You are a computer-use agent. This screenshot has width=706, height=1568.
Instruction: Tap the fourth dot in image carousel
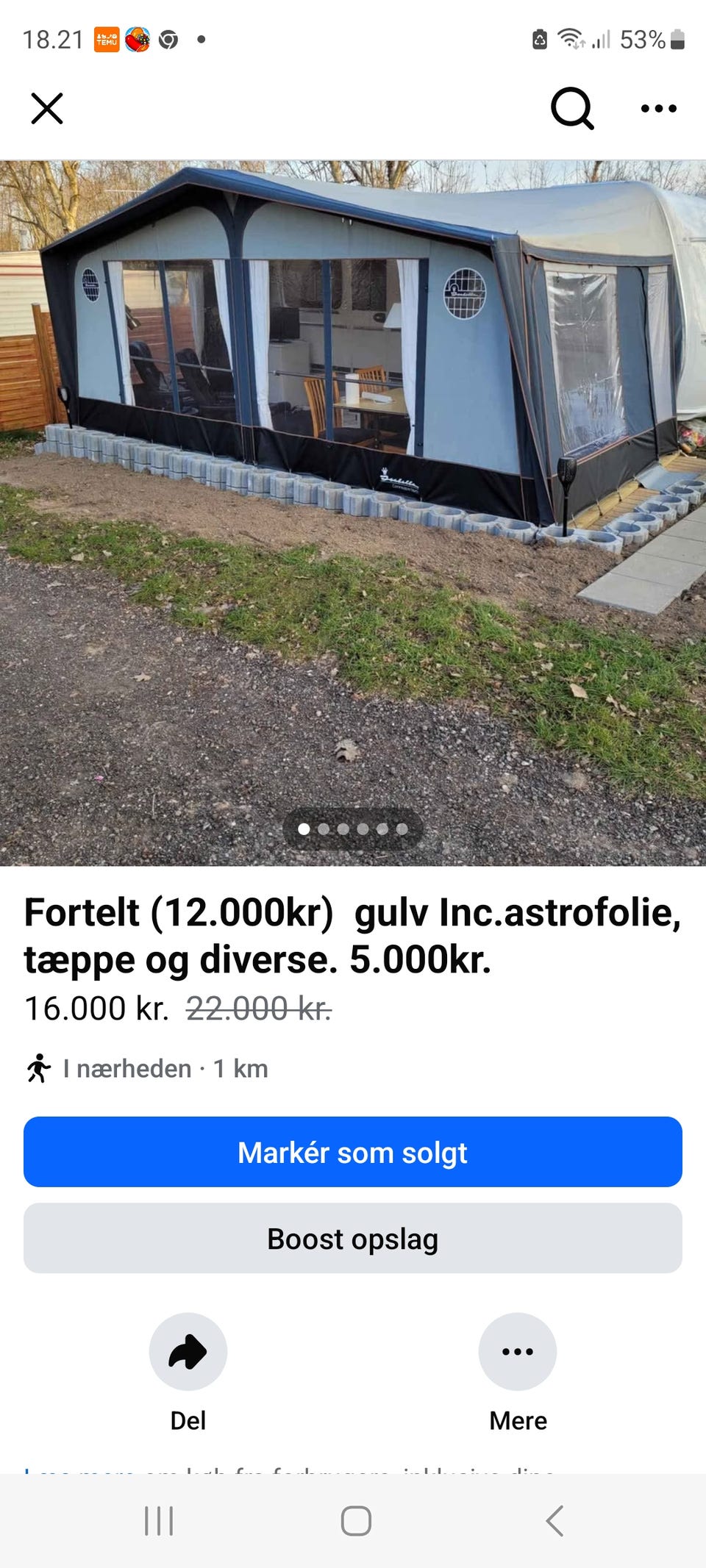click(363, 828)
